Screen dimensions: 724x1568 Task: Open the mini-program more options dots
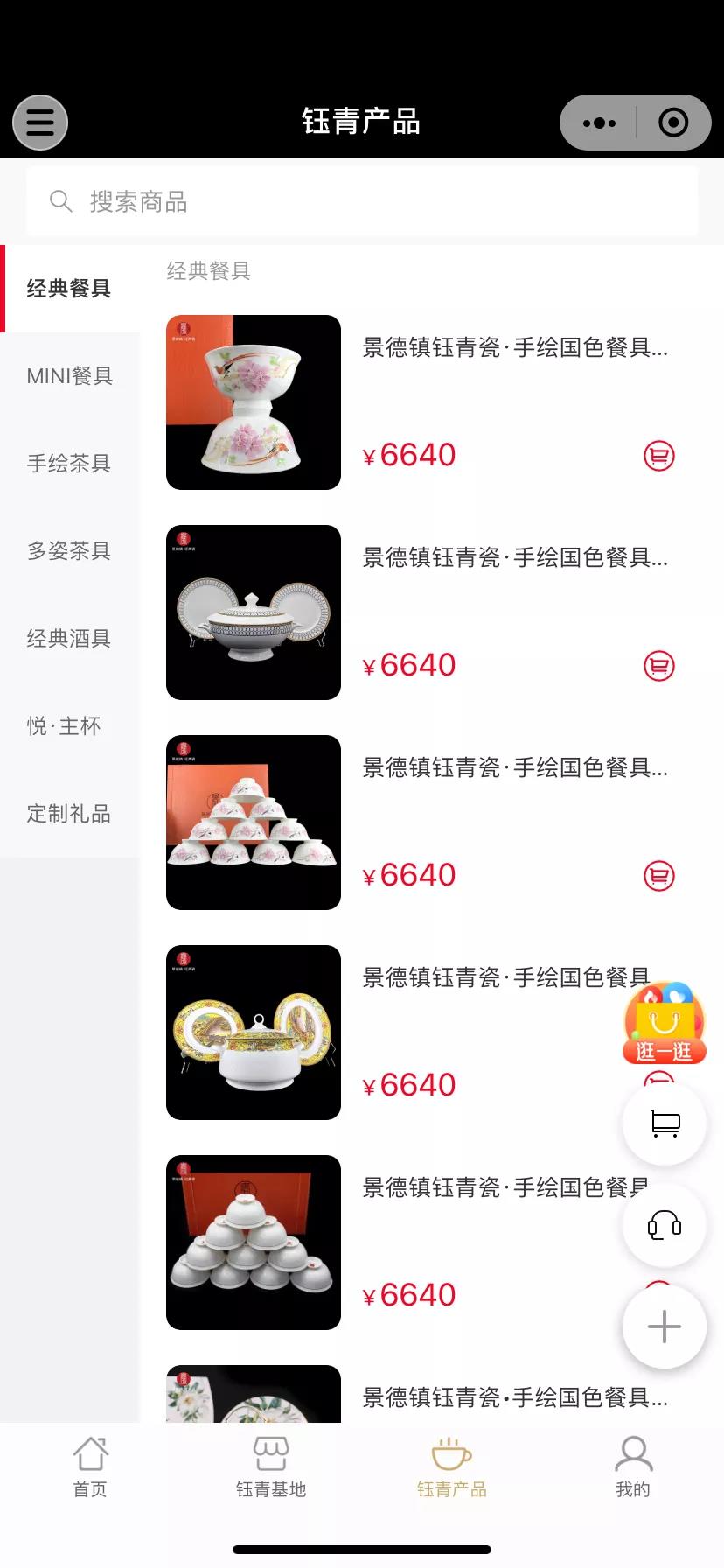(599, 122)
